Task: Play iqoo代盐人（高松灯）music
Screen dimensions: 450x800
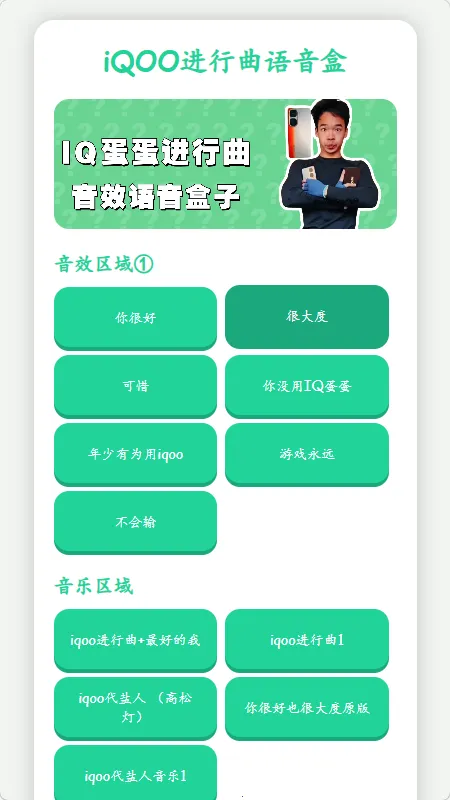Action: pos(135,708)
